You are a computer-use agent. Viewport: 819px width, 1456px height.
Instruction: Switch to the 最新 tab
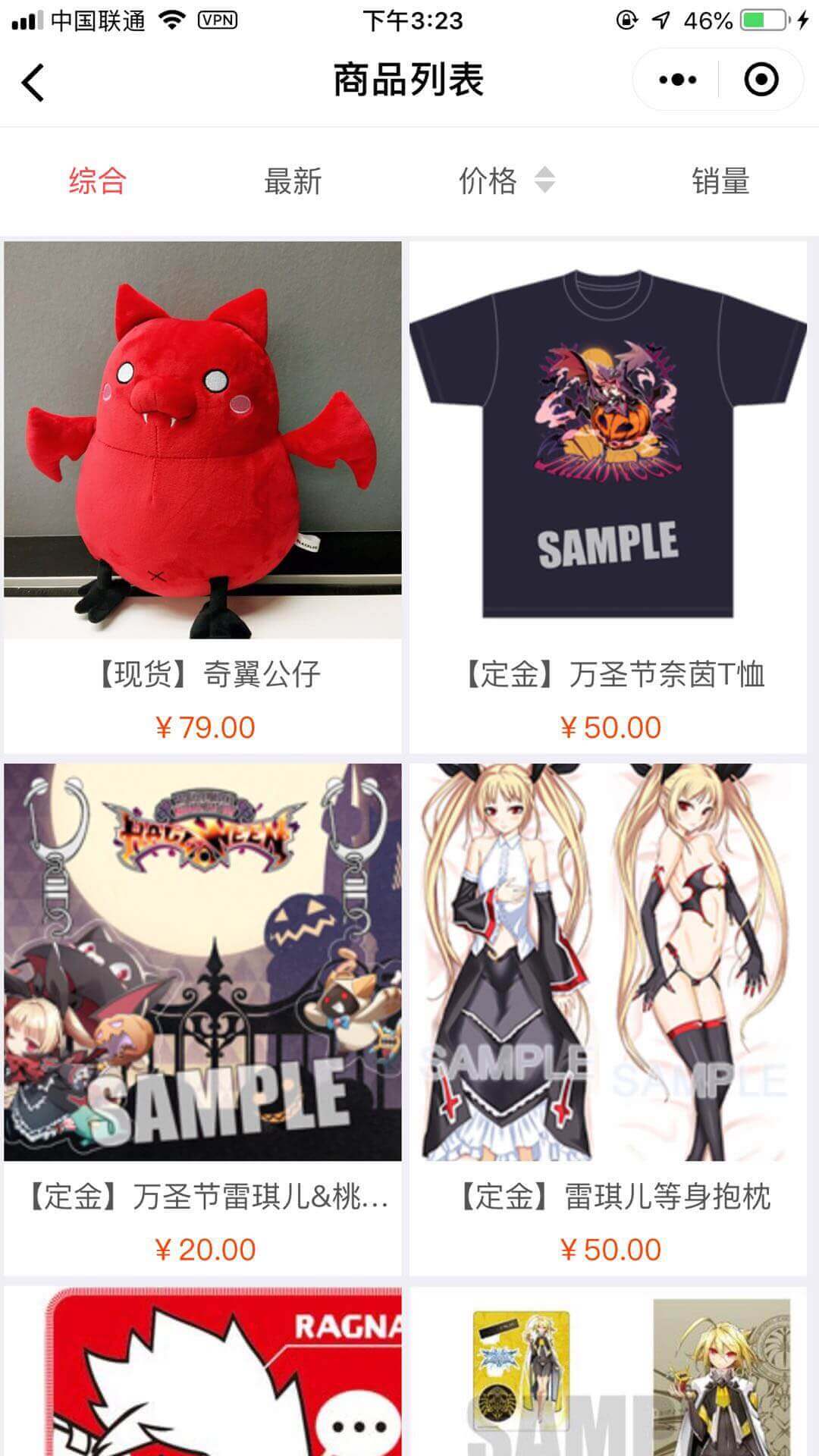(293, 181)
